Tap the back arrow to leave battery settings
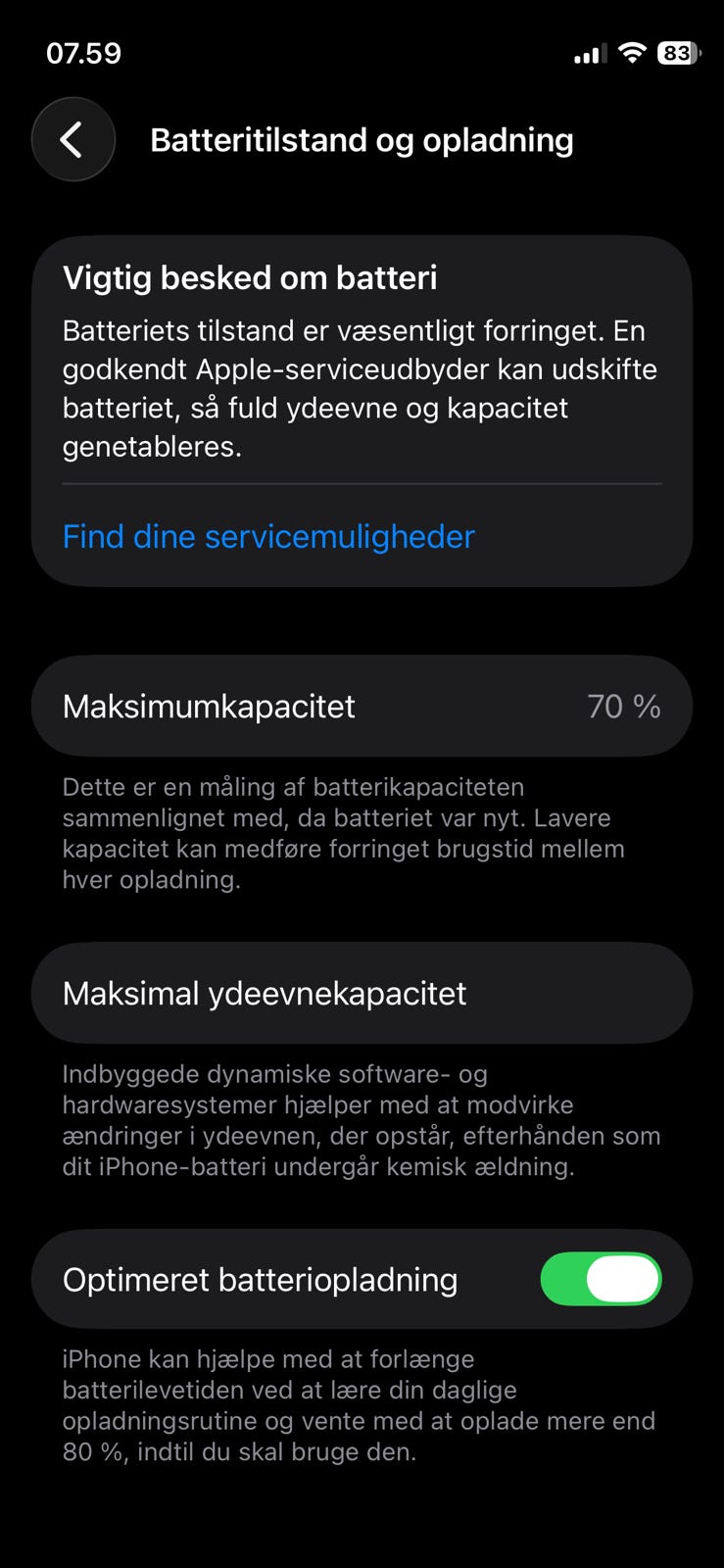Viewport: 724px width, 1568px height. coord(73,139)
